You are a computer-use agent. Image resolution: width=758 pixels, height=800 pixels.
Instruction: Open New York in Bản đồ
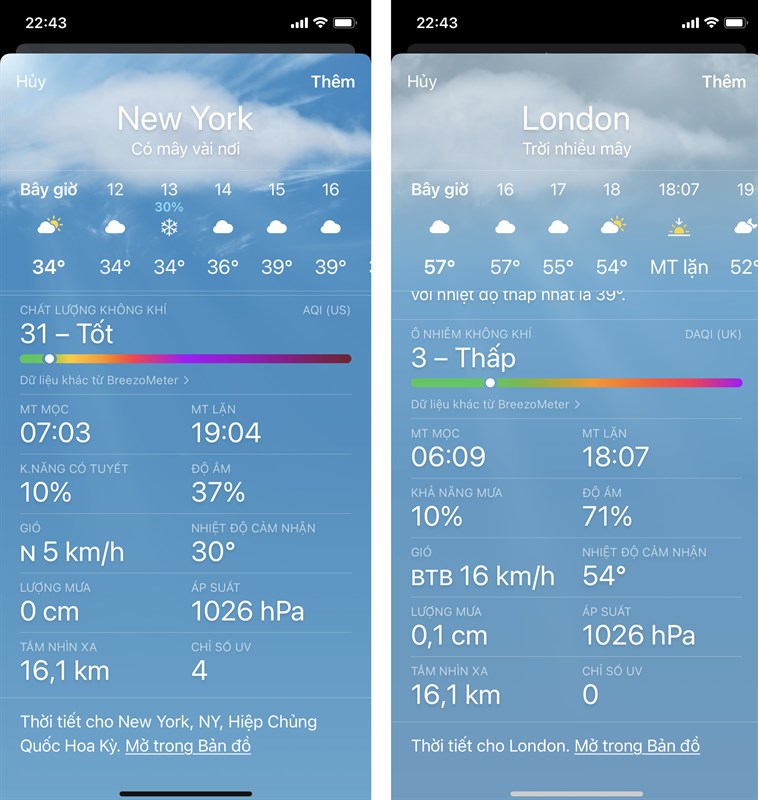coord(187,746)
